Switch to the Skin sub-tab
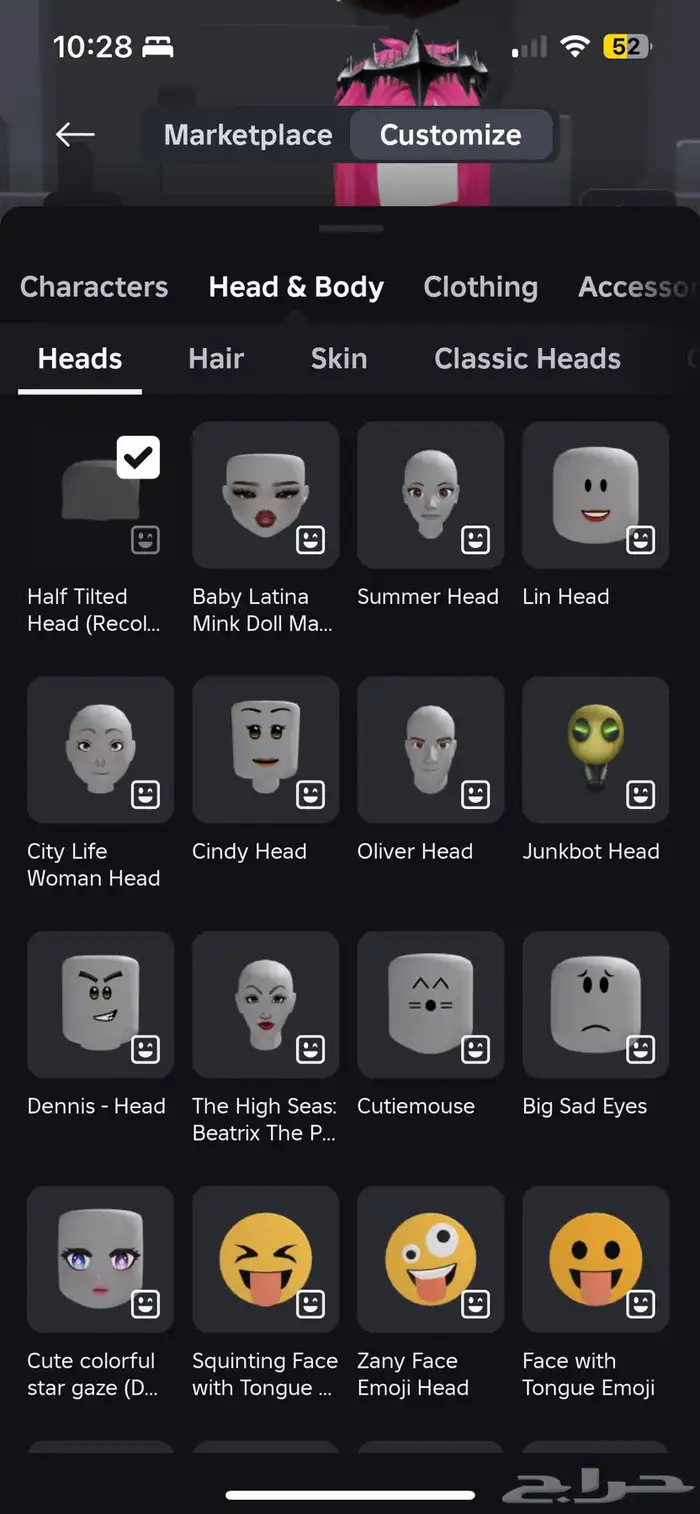700x1514 pixels. (x=338, y=359)
